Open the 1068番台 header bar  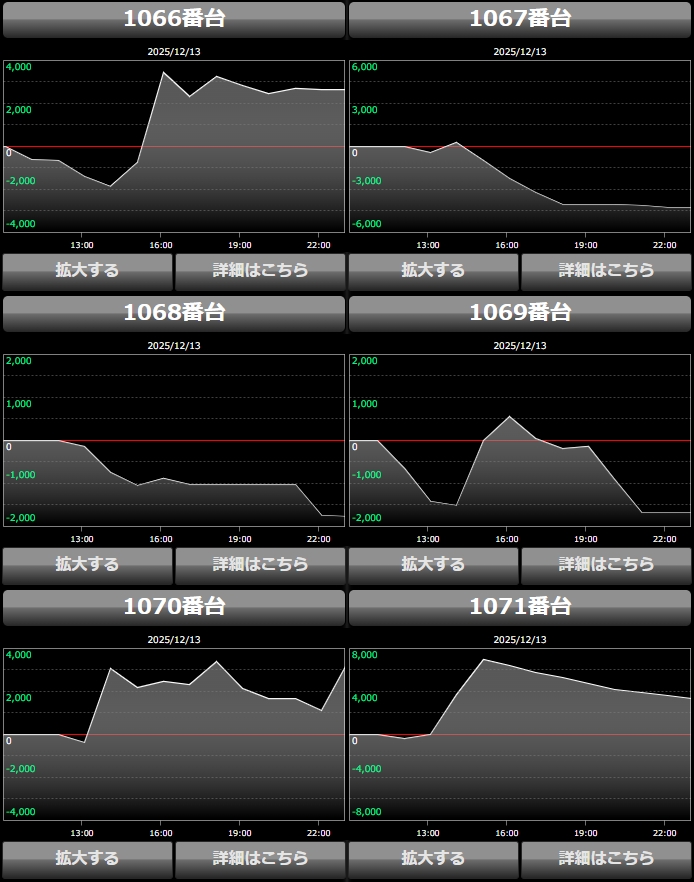click(174, 312)
